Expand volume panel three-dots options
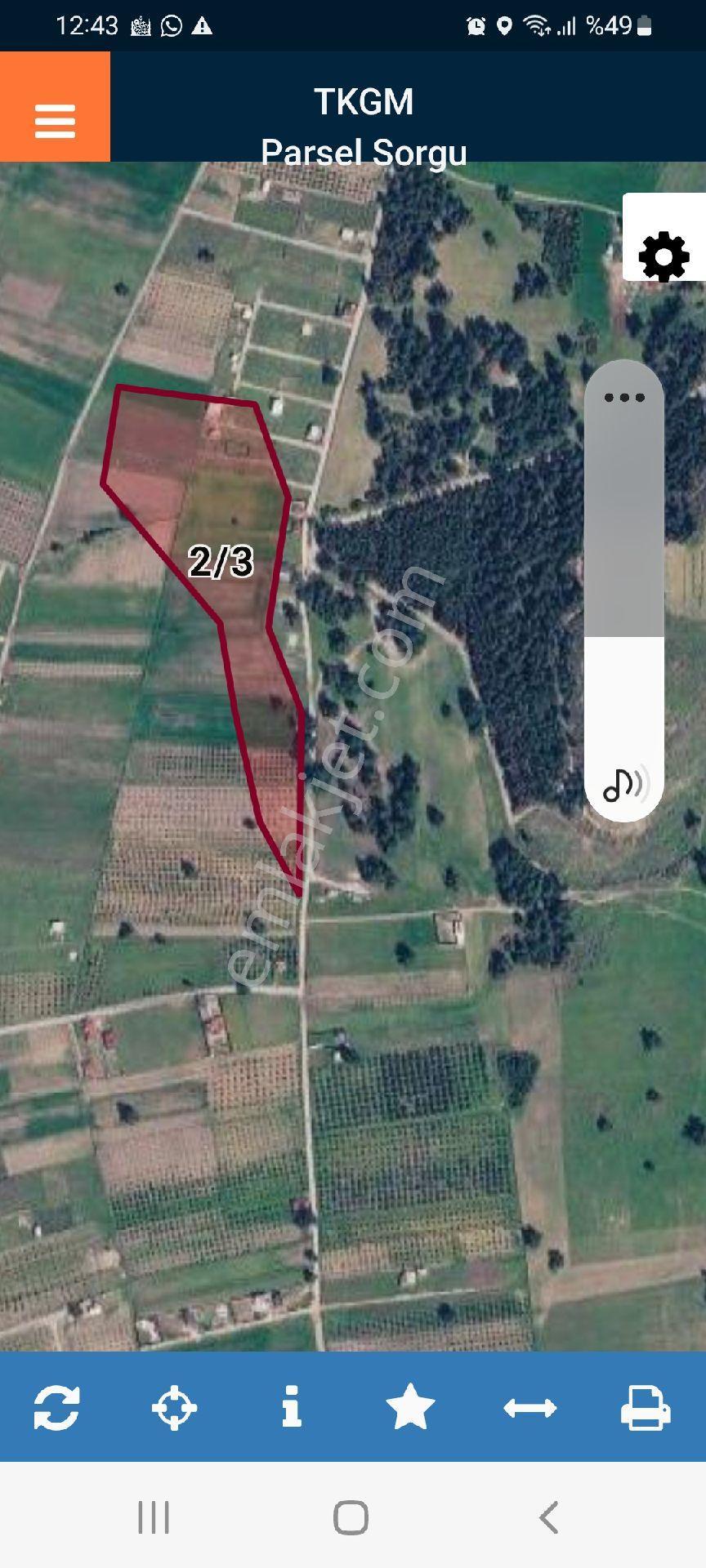This screenshot has height=1568, width=706. coord(624,398)
